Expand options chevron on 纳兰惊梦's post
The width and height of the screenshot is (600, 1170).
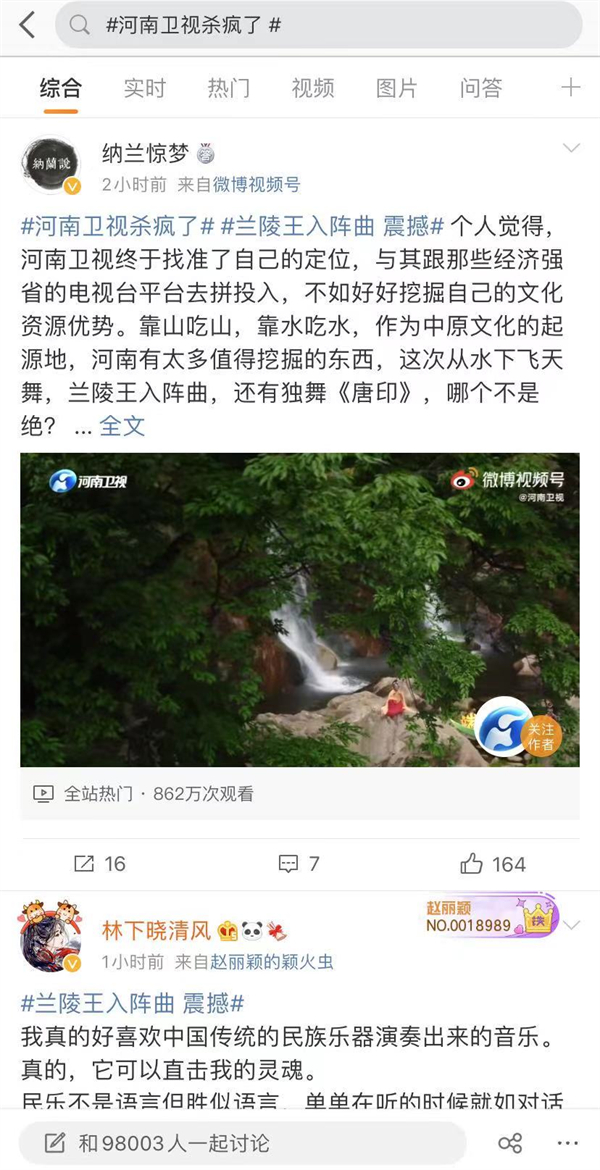(x=570, y=149)
